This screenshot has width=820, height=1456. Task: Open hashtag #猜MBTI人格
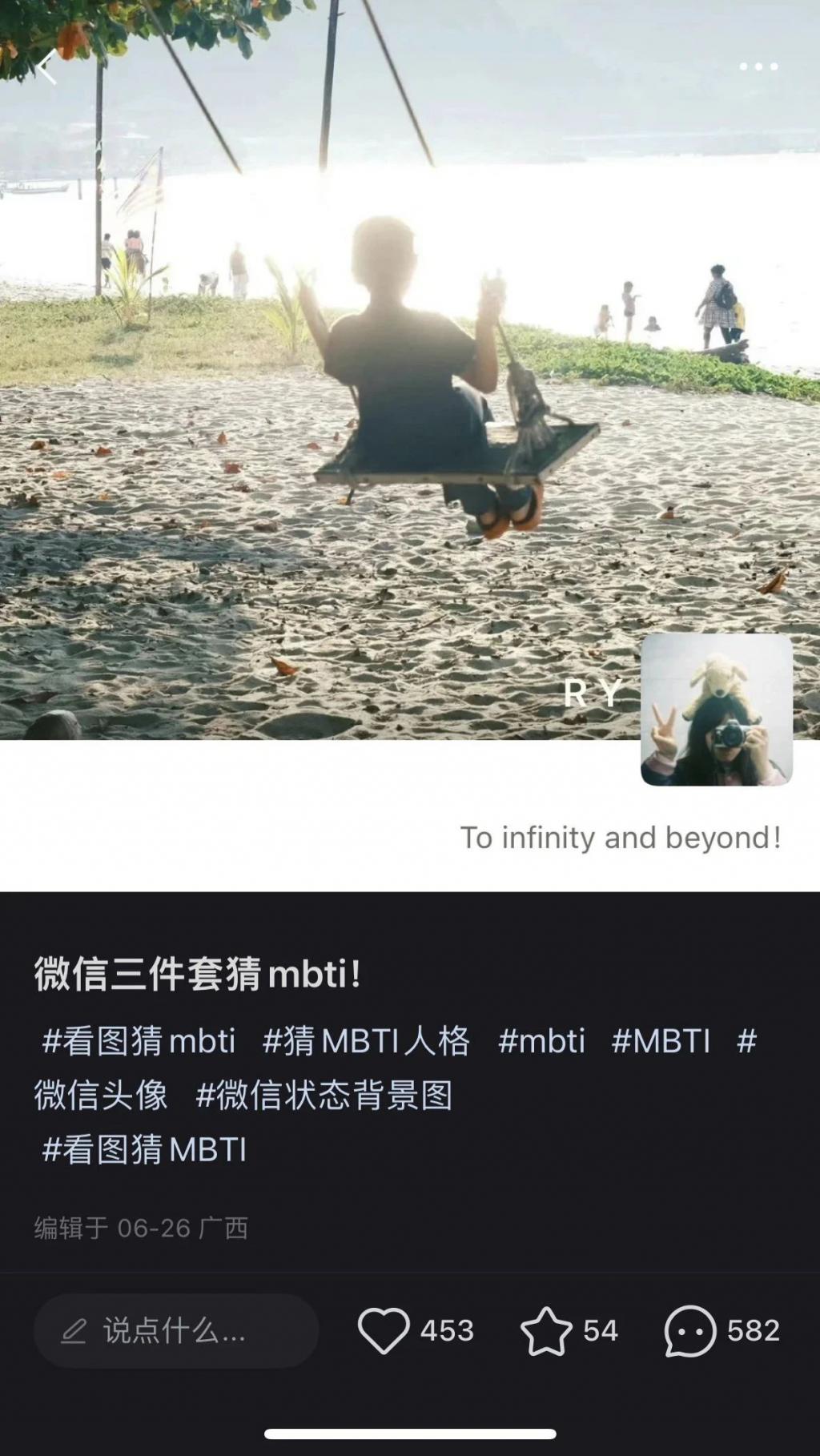point(366,1041)
